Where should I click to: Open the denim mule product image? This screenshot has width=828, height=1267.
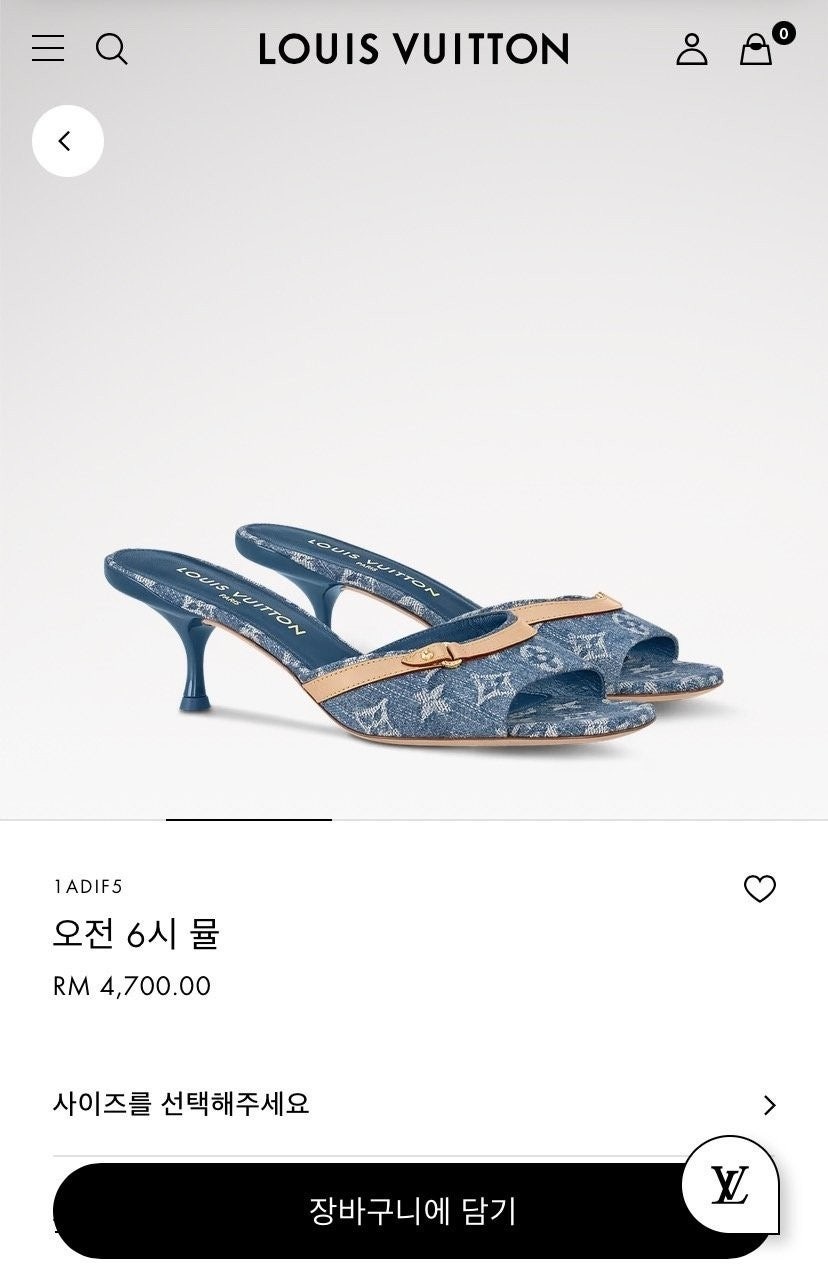coord(414,640)
